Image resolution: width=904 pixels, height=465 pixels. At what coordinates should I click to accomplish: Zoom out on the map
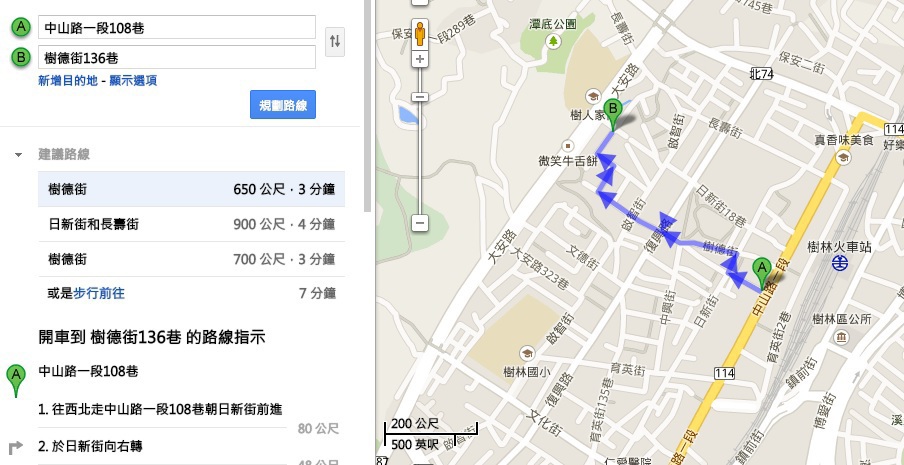coord(420,223)
